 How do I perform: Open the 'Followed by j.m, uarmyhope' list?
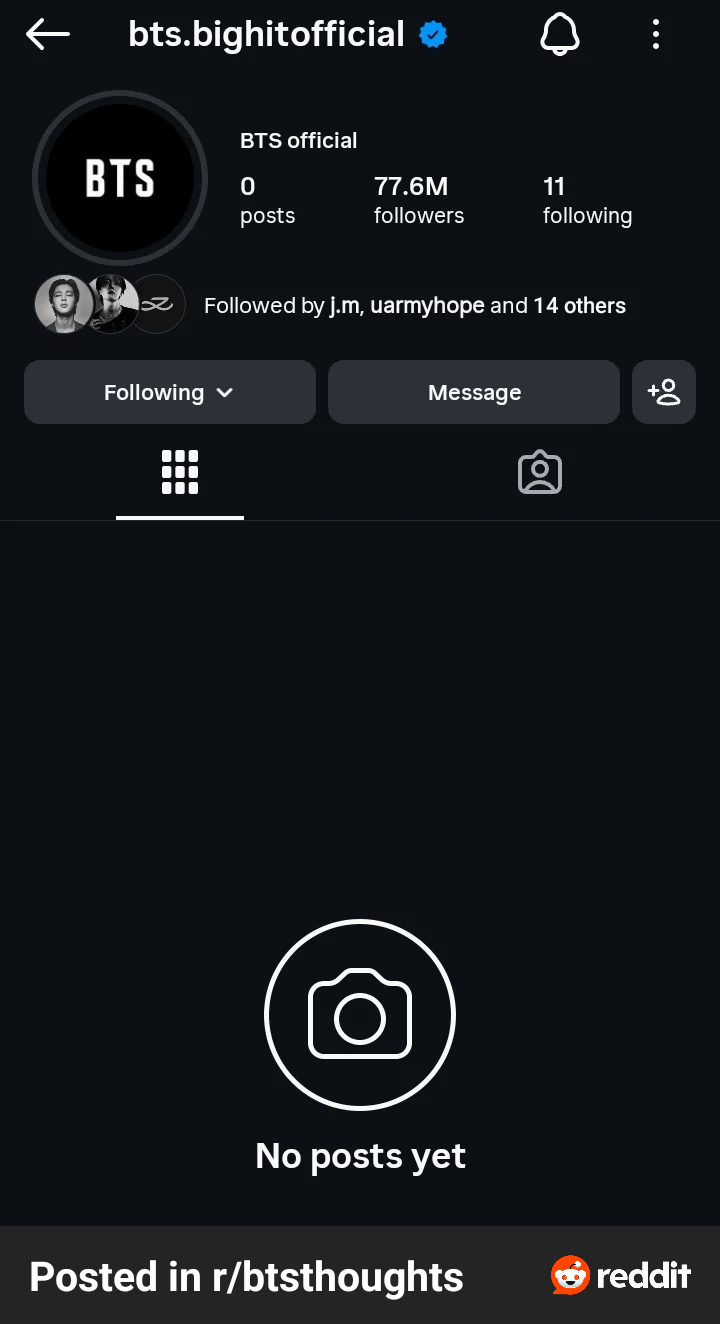point(414,306)
